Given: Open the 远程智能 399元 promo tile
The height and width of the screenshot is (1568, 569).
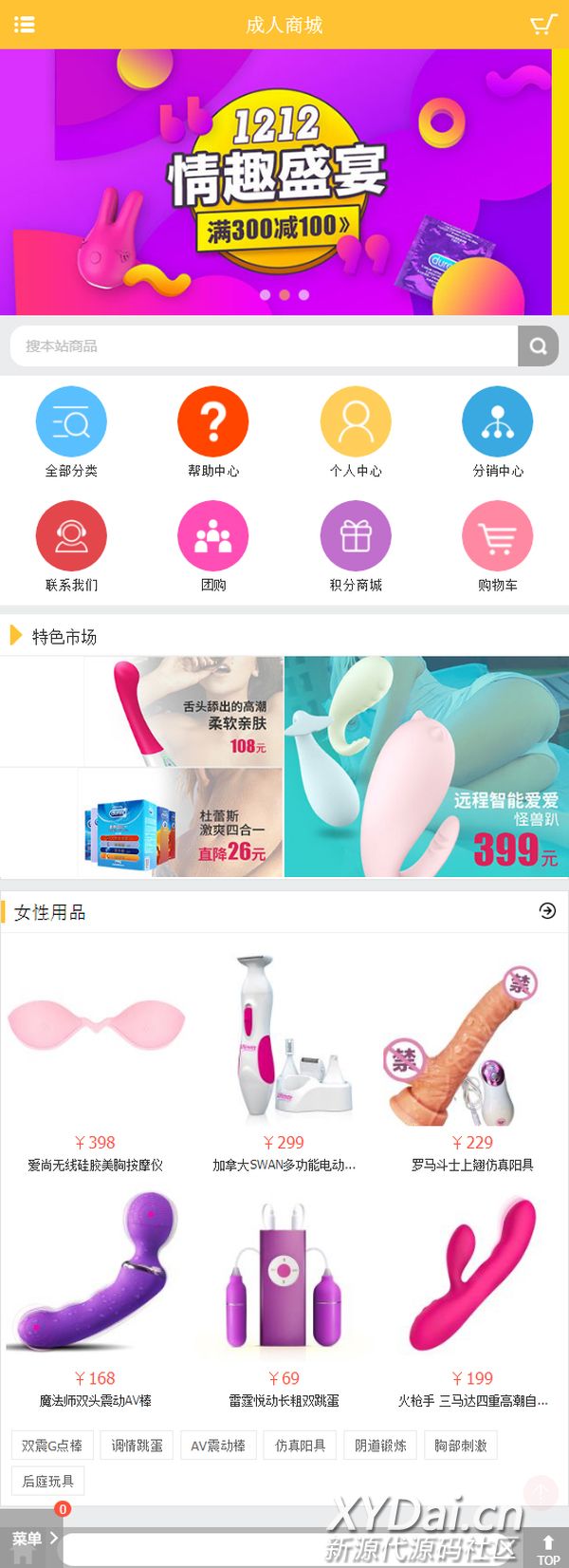Looking at the screenshot, I should coord(427,767).
